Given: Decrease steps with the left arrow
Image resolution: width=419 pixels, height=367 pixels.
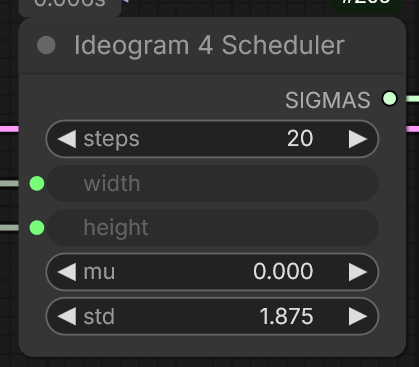Looking at the screenshot, I should 67,139.
